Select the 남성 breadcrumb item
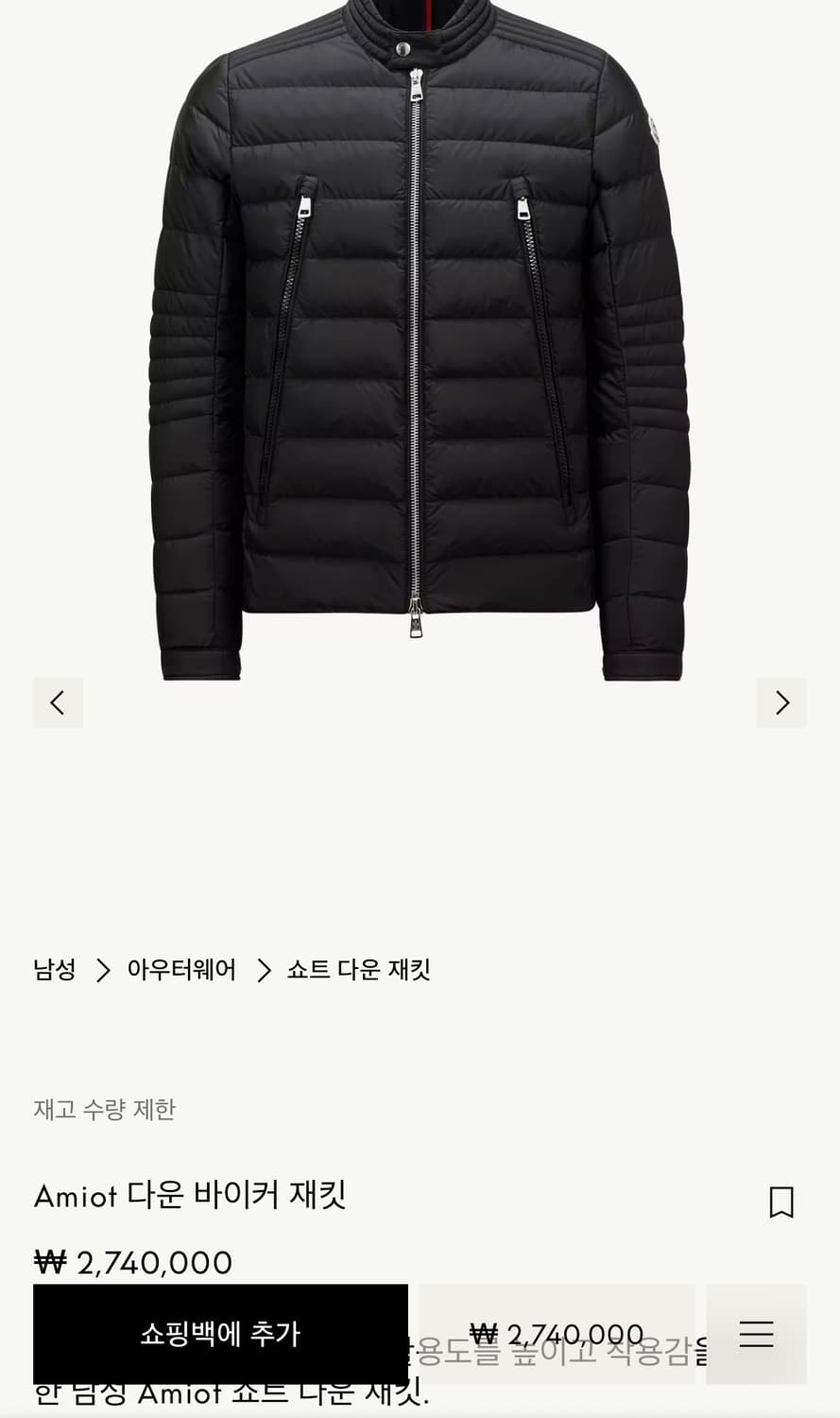The image size is (840, 1418). coord(55,969)
